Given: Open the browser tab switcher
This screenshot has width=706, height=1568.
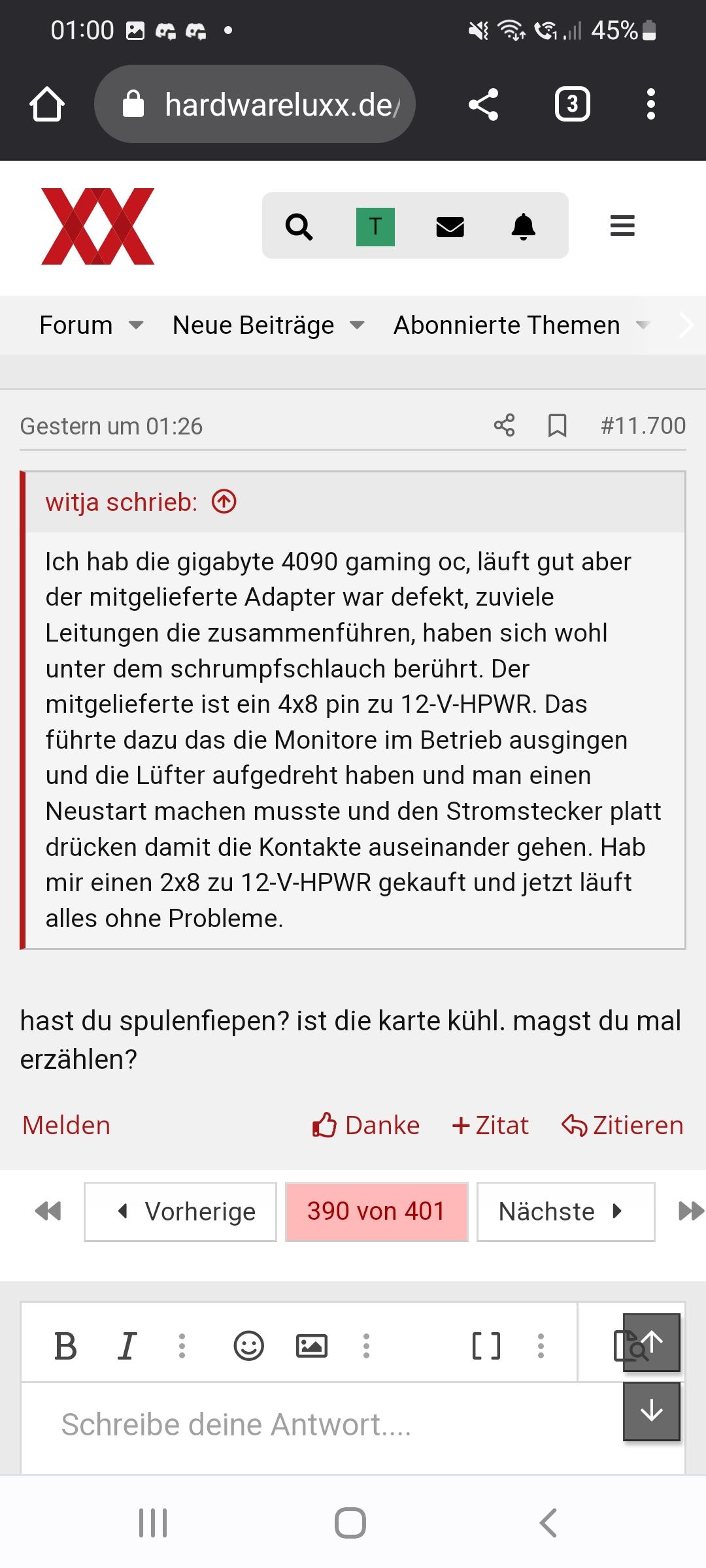Looking at the screenshot, I should 573,104.
